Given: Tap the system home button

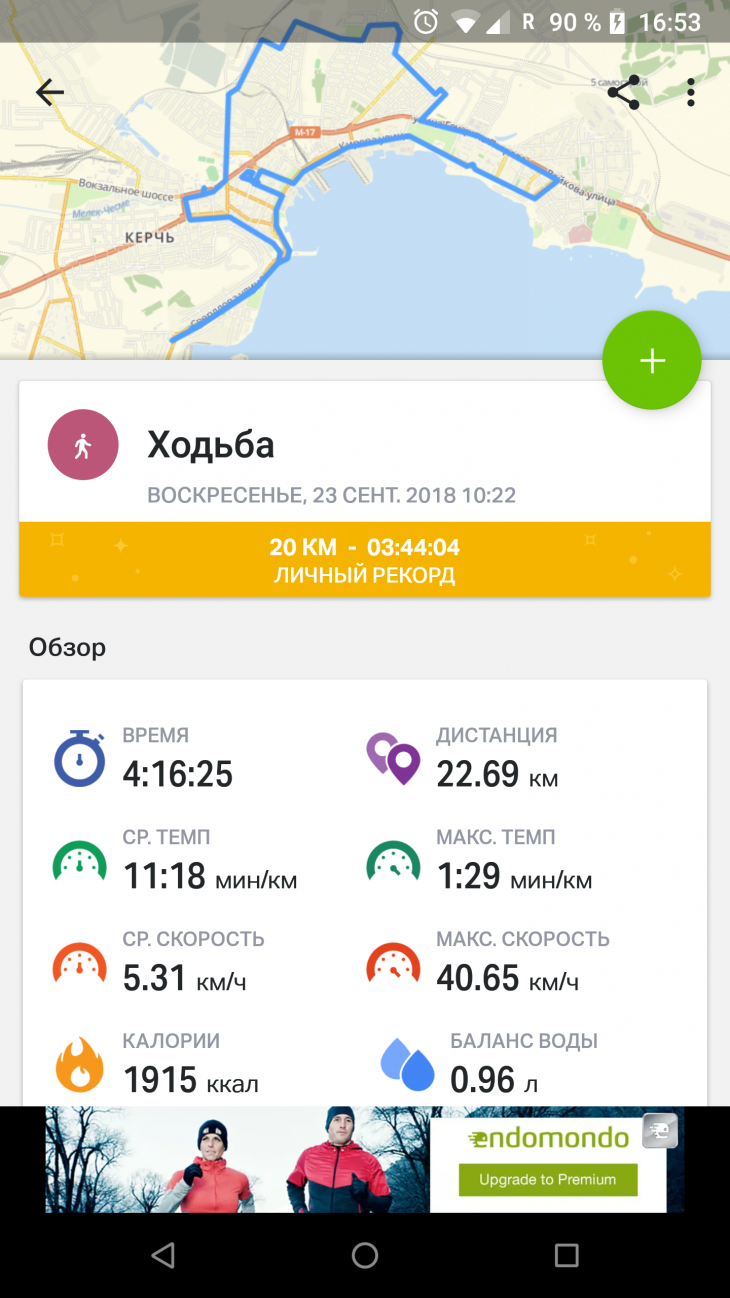Looking at the screenshot, I should coord(365,1255).
